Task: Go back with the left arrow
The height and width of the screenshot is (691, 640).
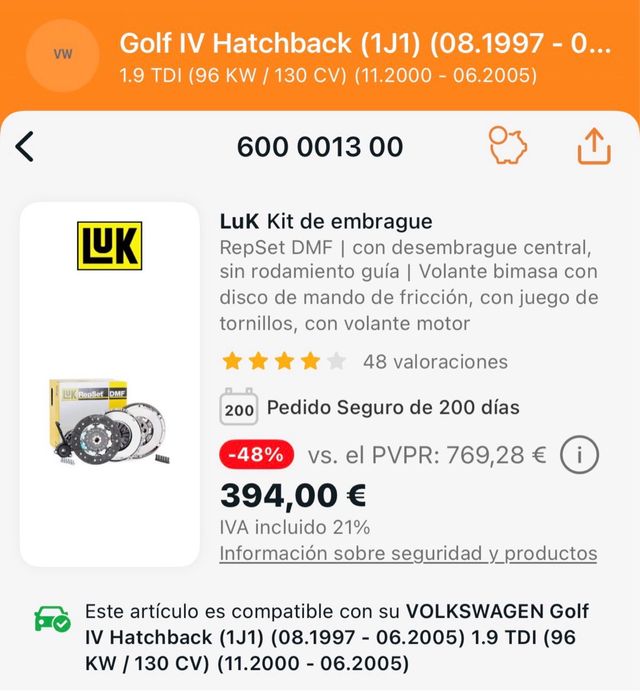Action: tap(25, 147)
